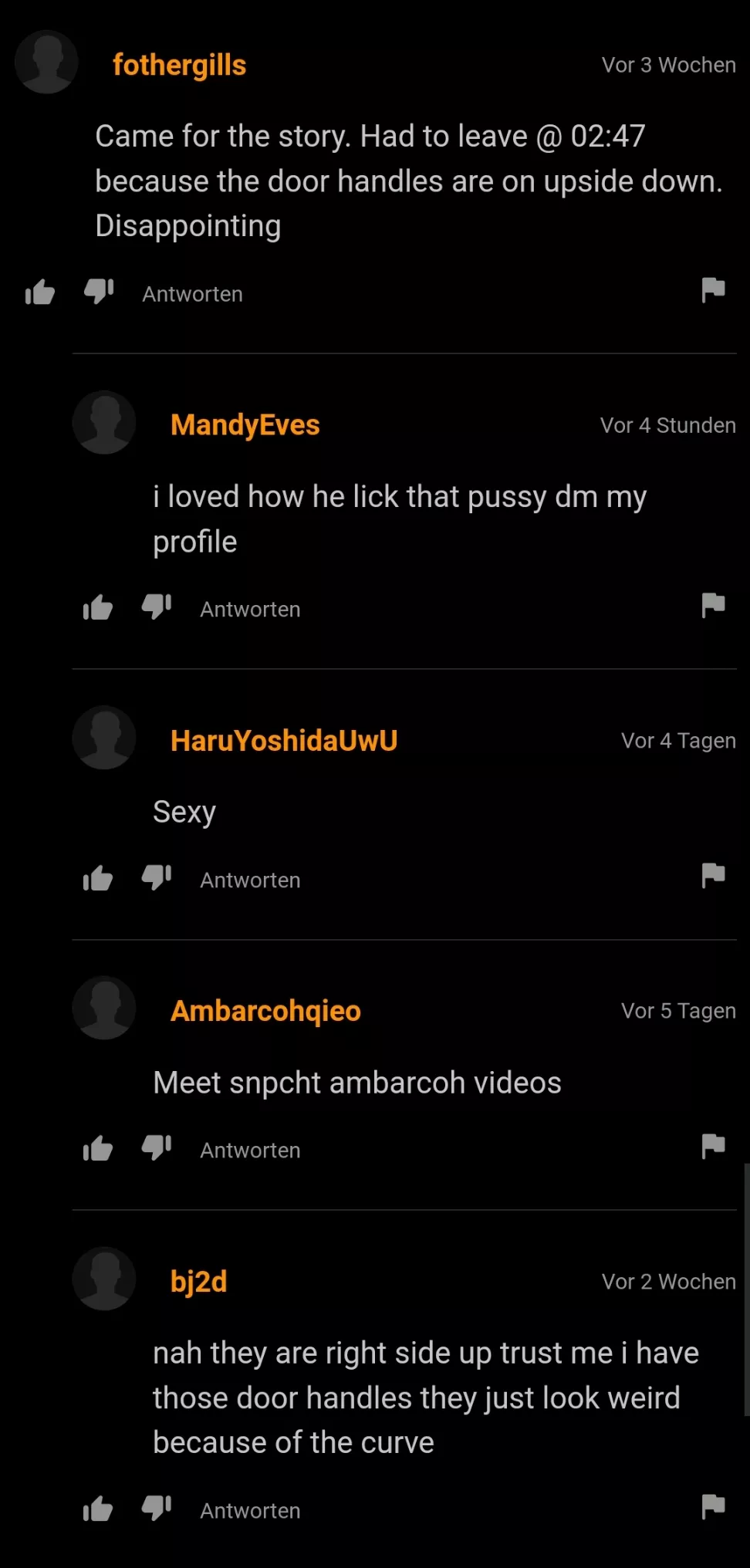Reply to fothergills via Antworten
750x1568 pixels.
click(x=192, y=294)
